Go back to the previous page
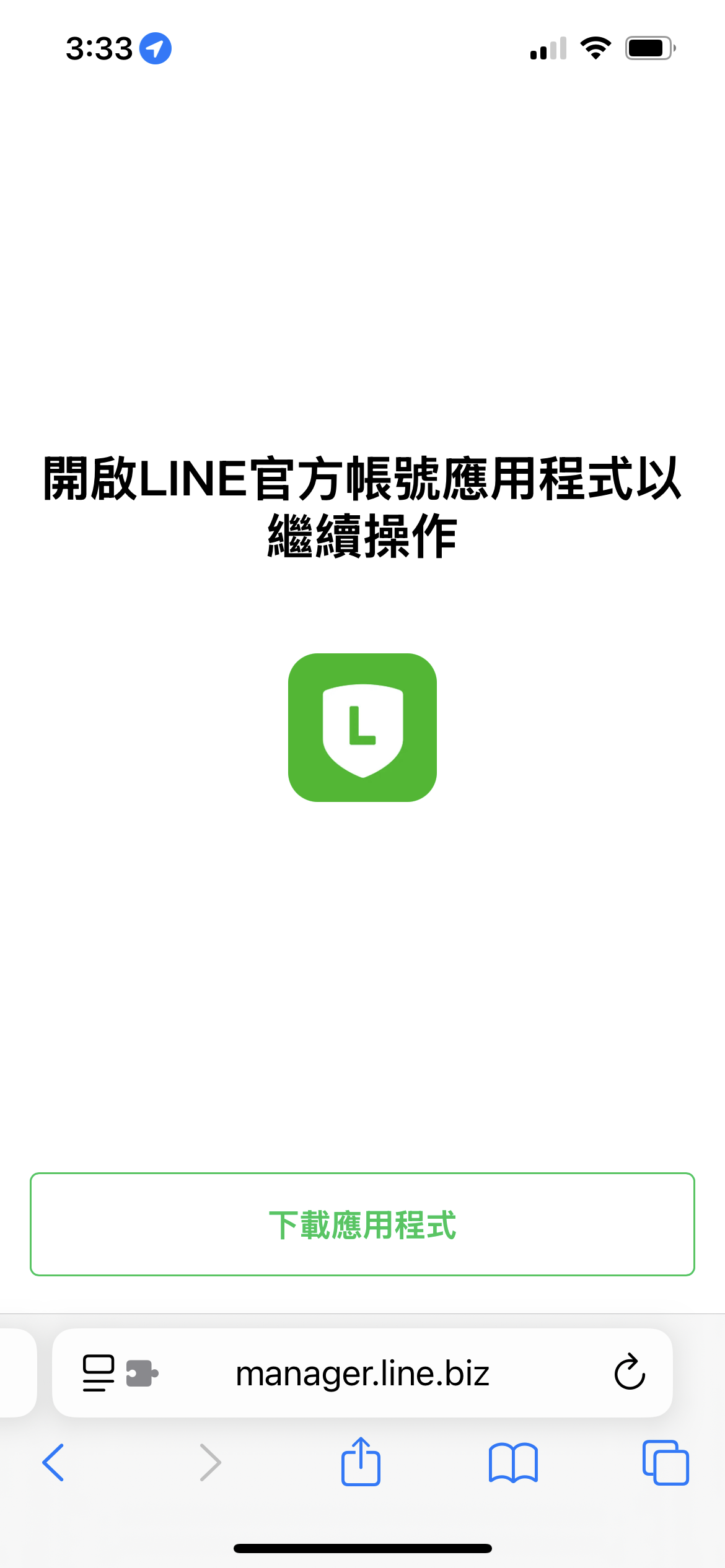The width and height of the screenshot is (725, 1568). (x=53, y=1462)
